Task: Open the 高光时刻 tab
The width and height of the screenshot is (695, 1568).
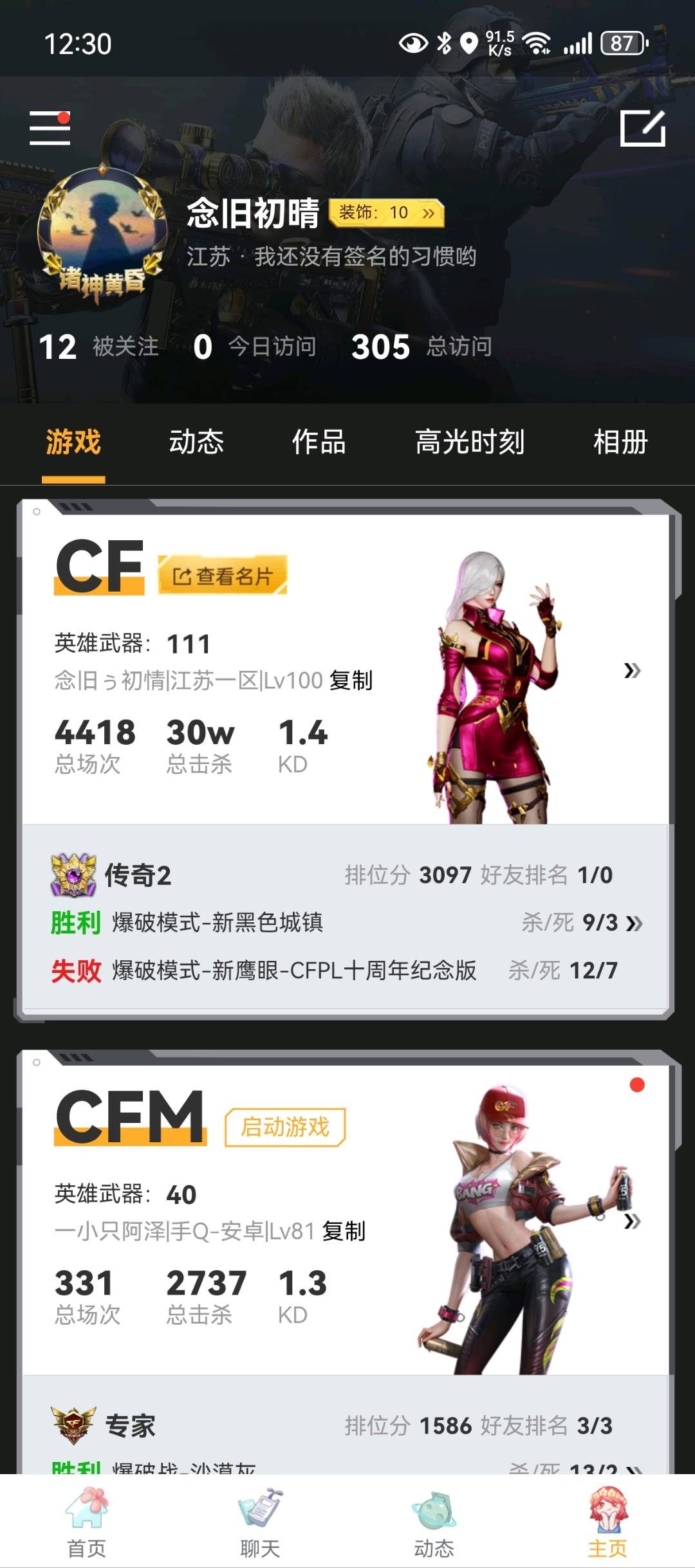Action: [470, 442]
